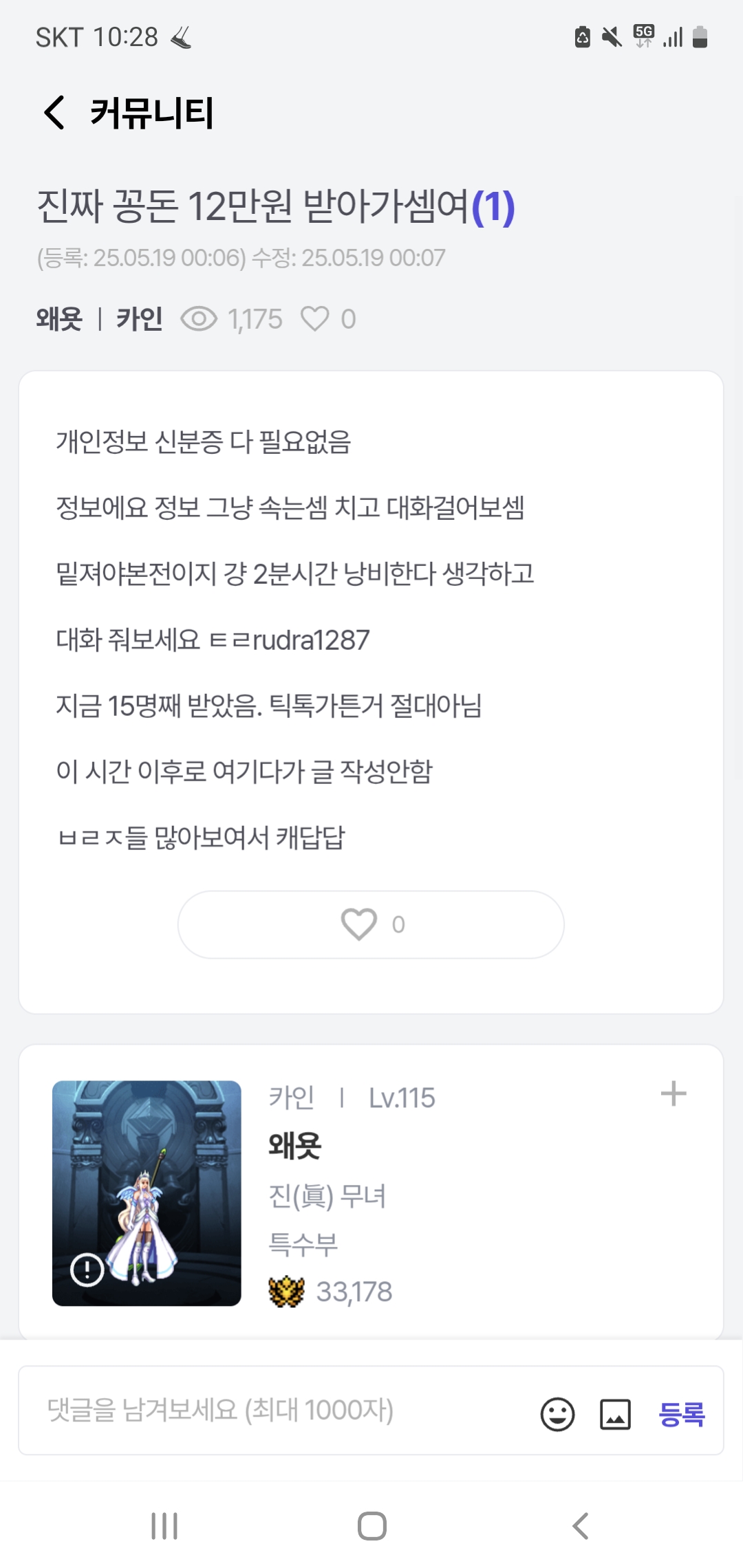This screenshot has width=743, height=1568.
Task: Submit the comment with 등록
Action: pyautogui.click(x=682, y=1415)
